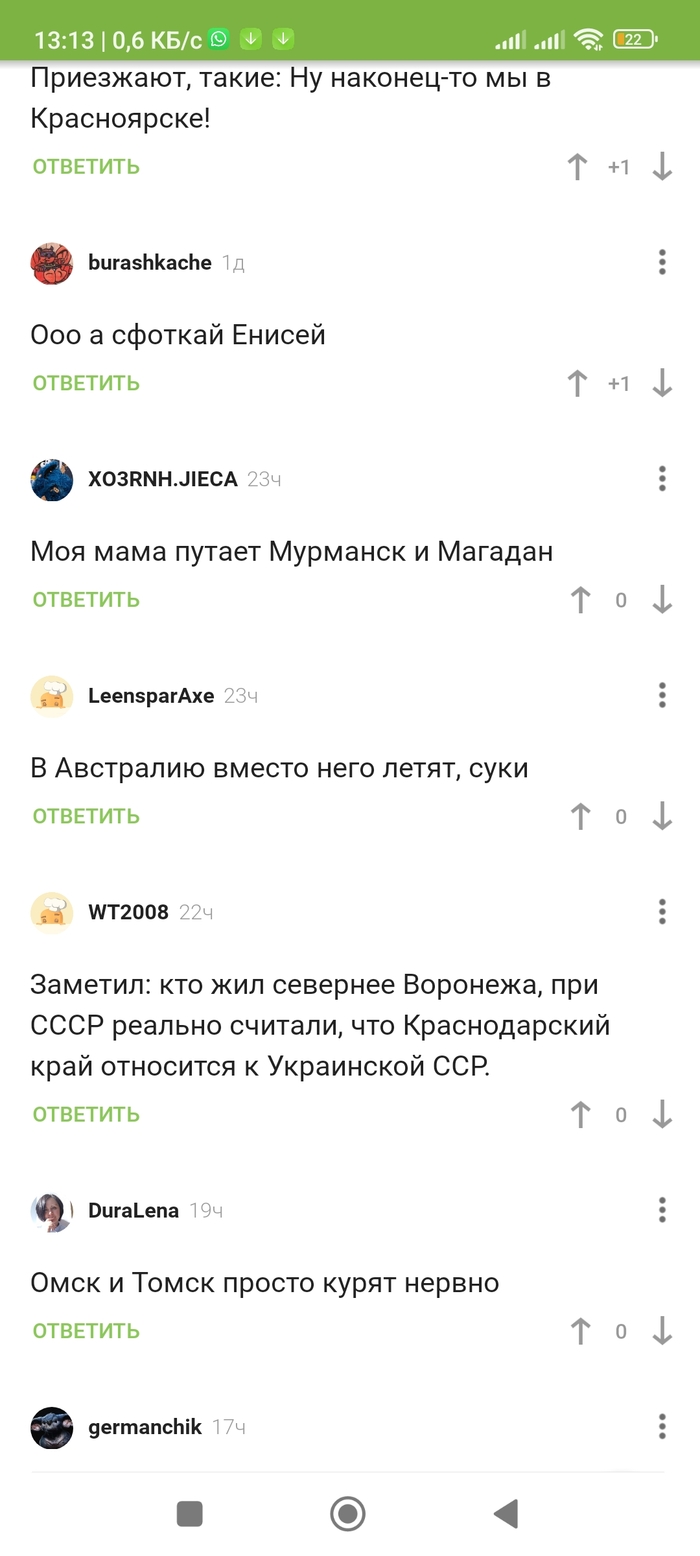The image size is (700, 1556).
Task: View LeensparAxe's avatar profile
Action: tap(52, 696)
